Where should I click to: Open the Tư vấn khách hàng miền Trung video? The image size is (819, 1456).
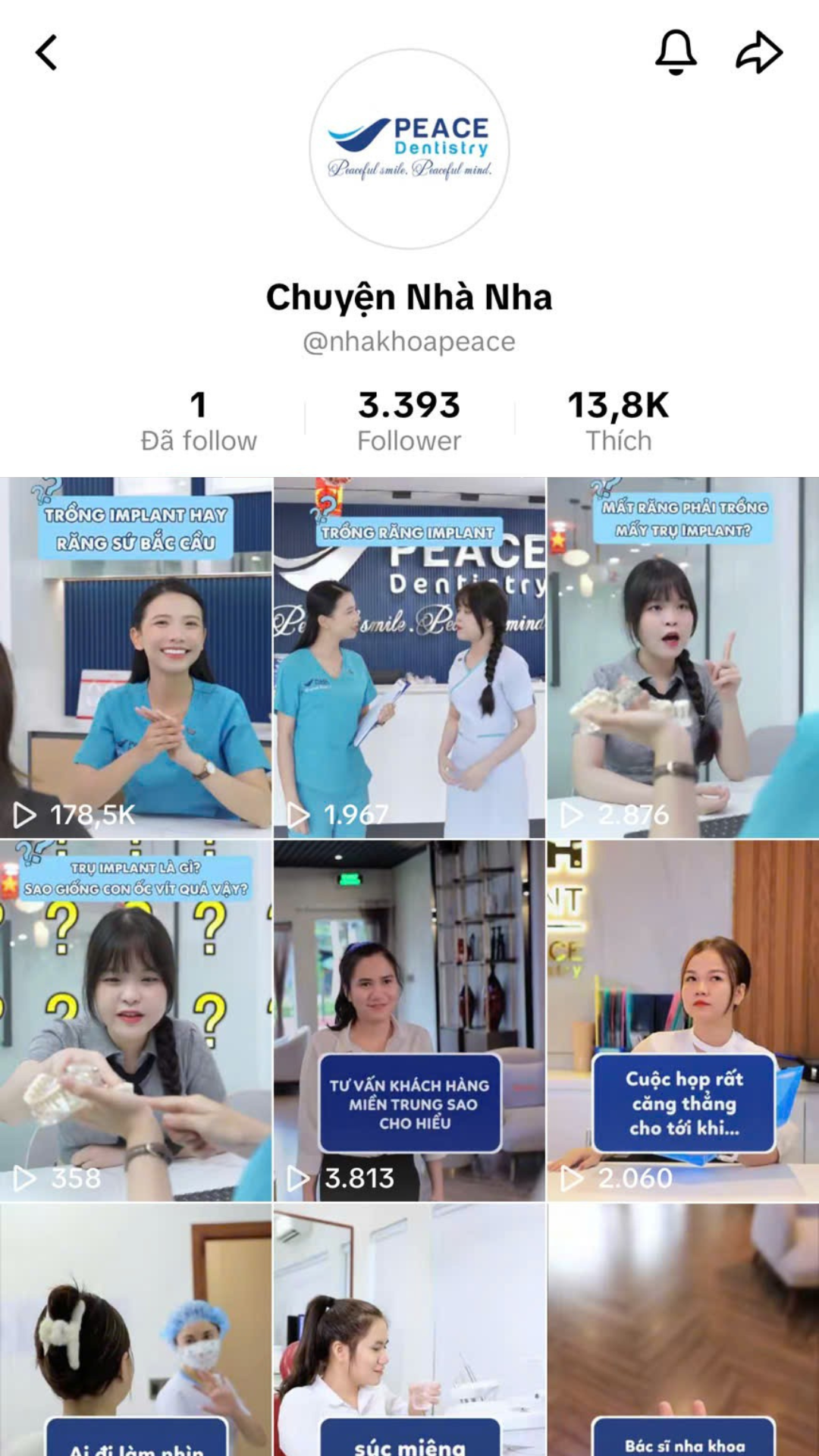pos(409,1020)
